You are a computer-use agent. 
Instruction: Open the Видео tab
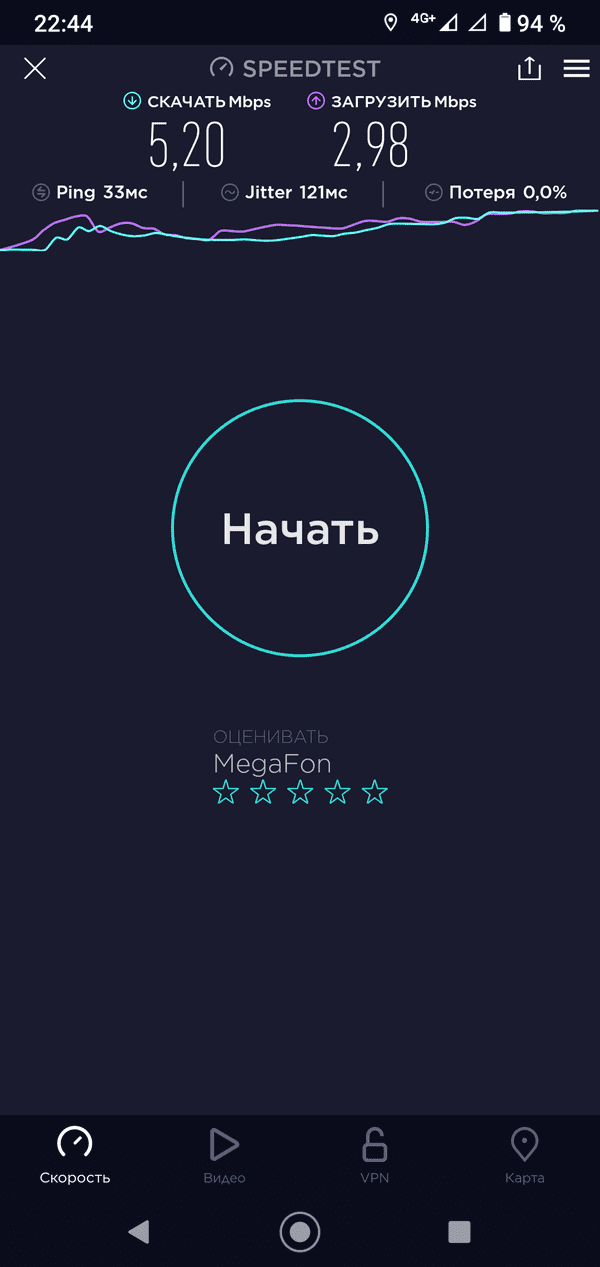(224, 1155)
